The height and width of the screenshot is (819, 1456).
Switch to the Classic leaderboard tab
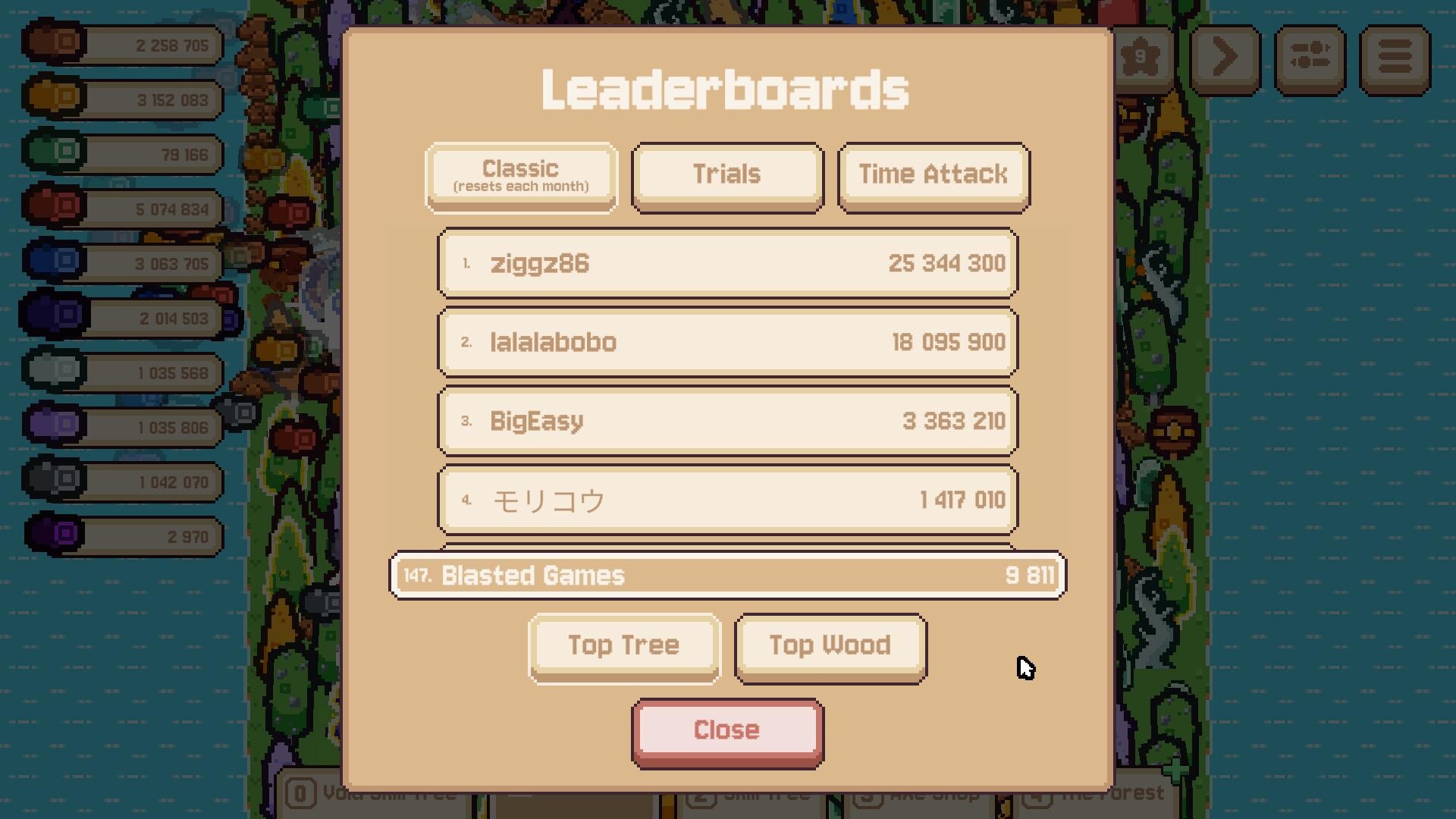521,176
